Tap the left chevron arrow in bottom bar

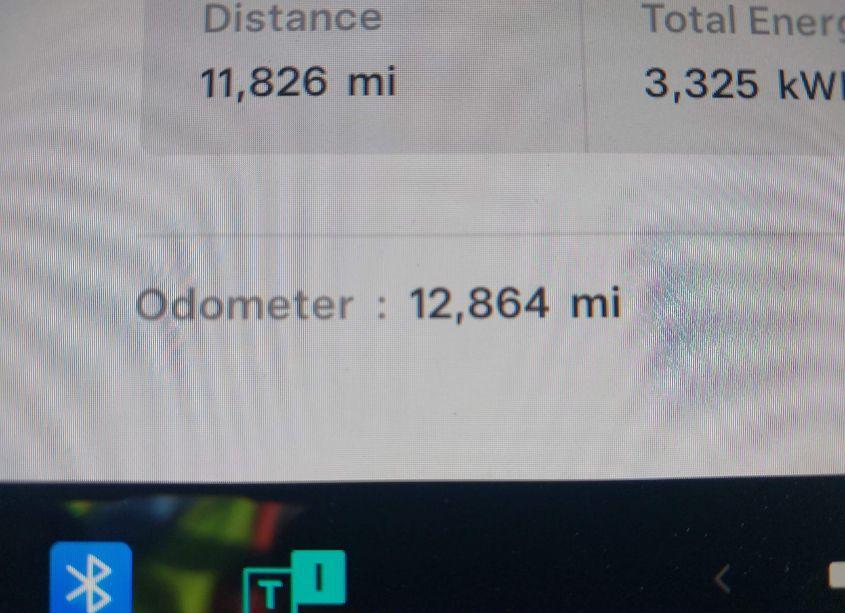tap(721, 577)
